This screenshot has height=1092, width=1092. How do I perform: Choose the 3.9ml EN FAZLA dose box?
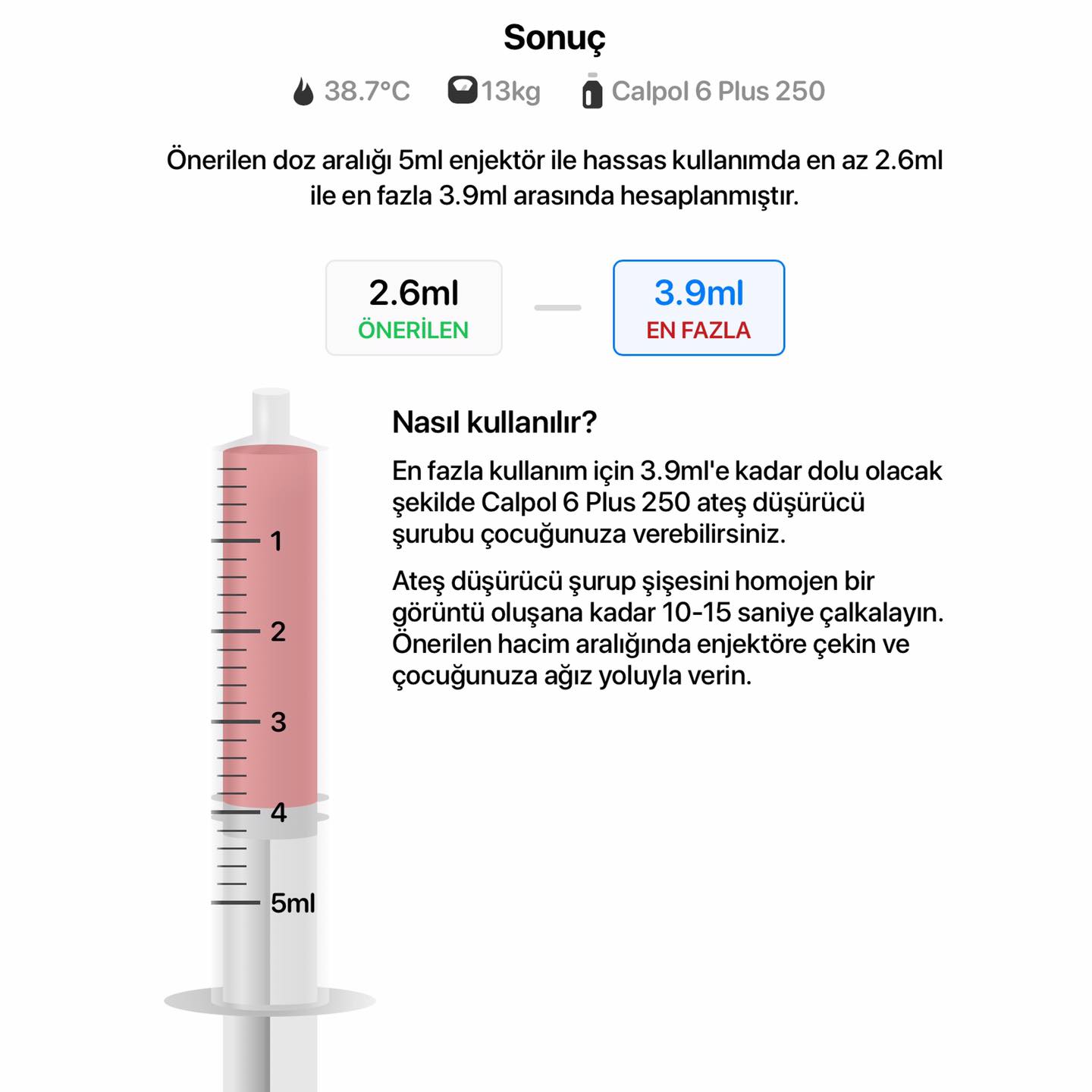click(698, 308)
